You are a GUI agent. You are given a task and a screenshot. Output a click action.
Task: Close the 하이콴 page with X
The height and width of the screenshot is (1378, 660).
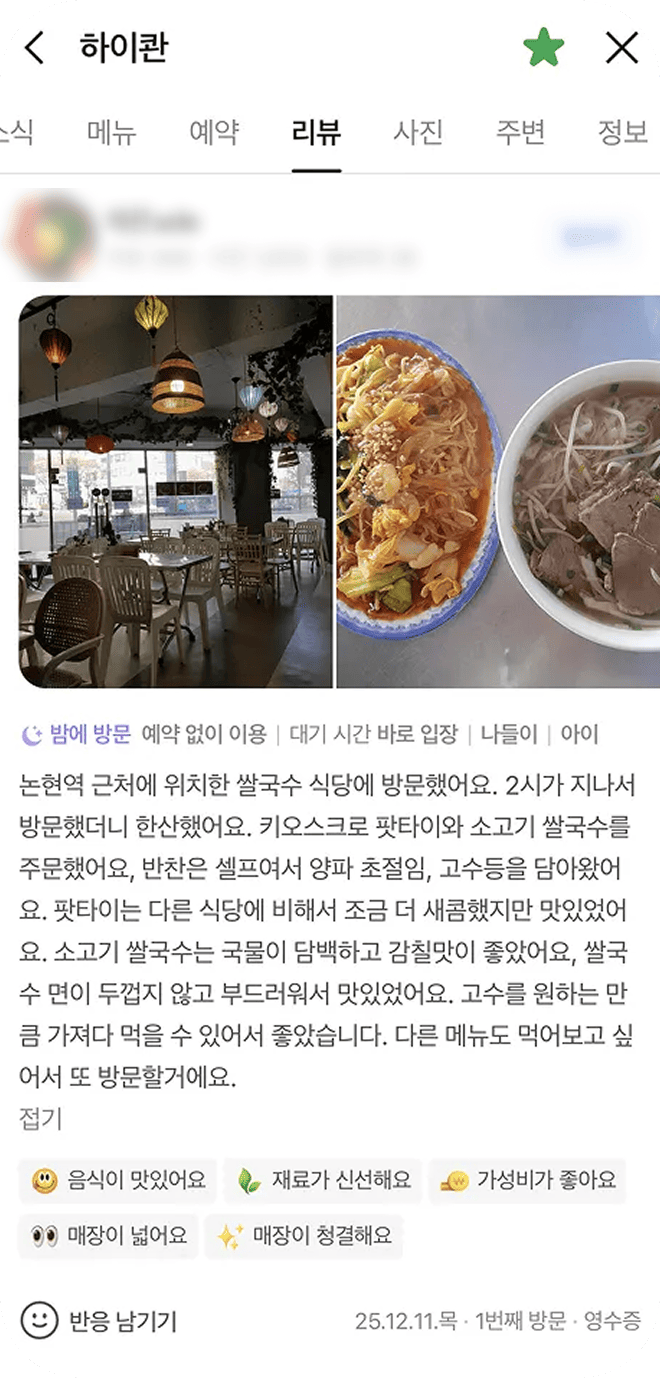click(622, 47)
